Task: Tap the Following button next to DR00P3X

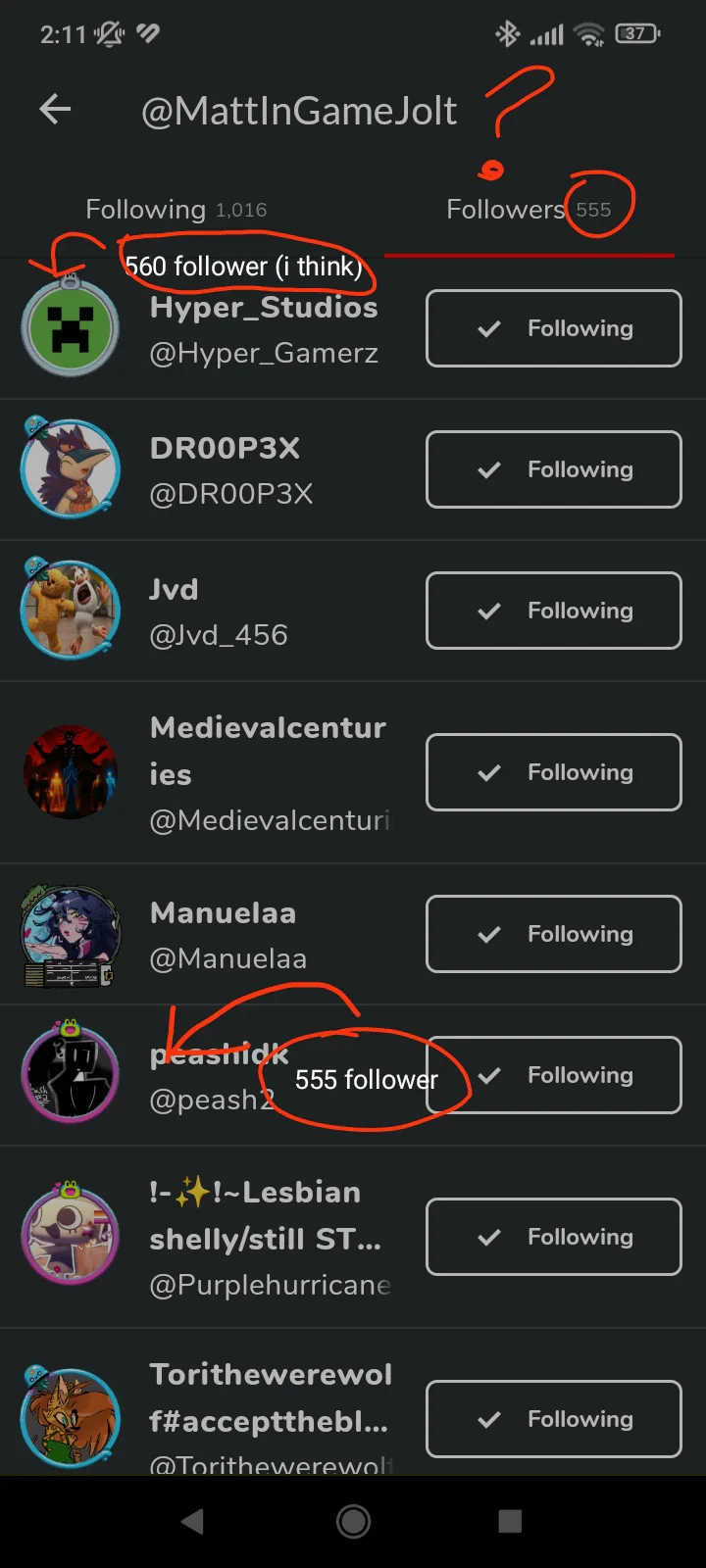Action: coord(554,469)
